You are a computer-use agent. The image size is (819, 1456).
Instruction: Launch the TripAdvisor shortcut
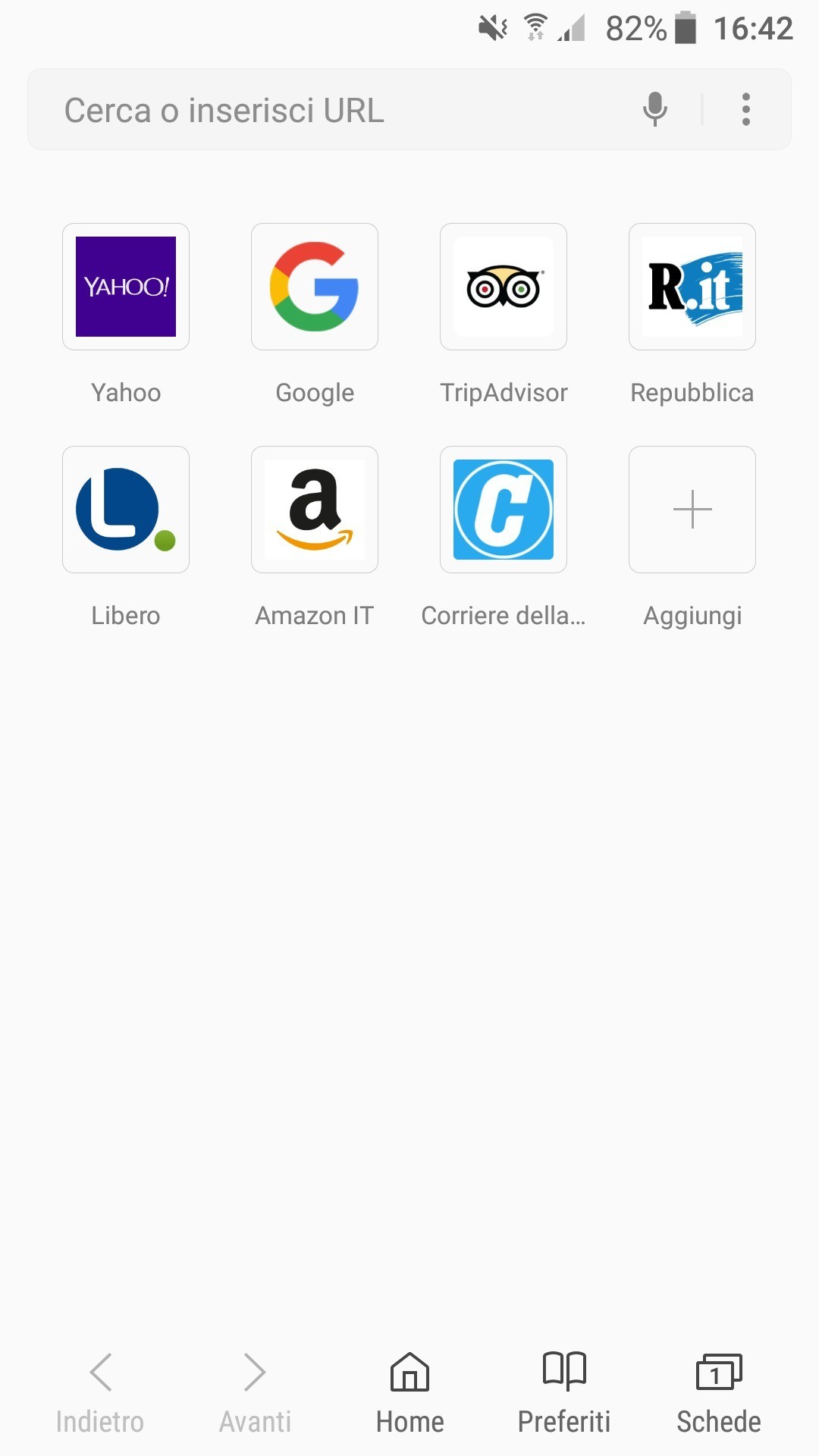click(x=504, y=287)
